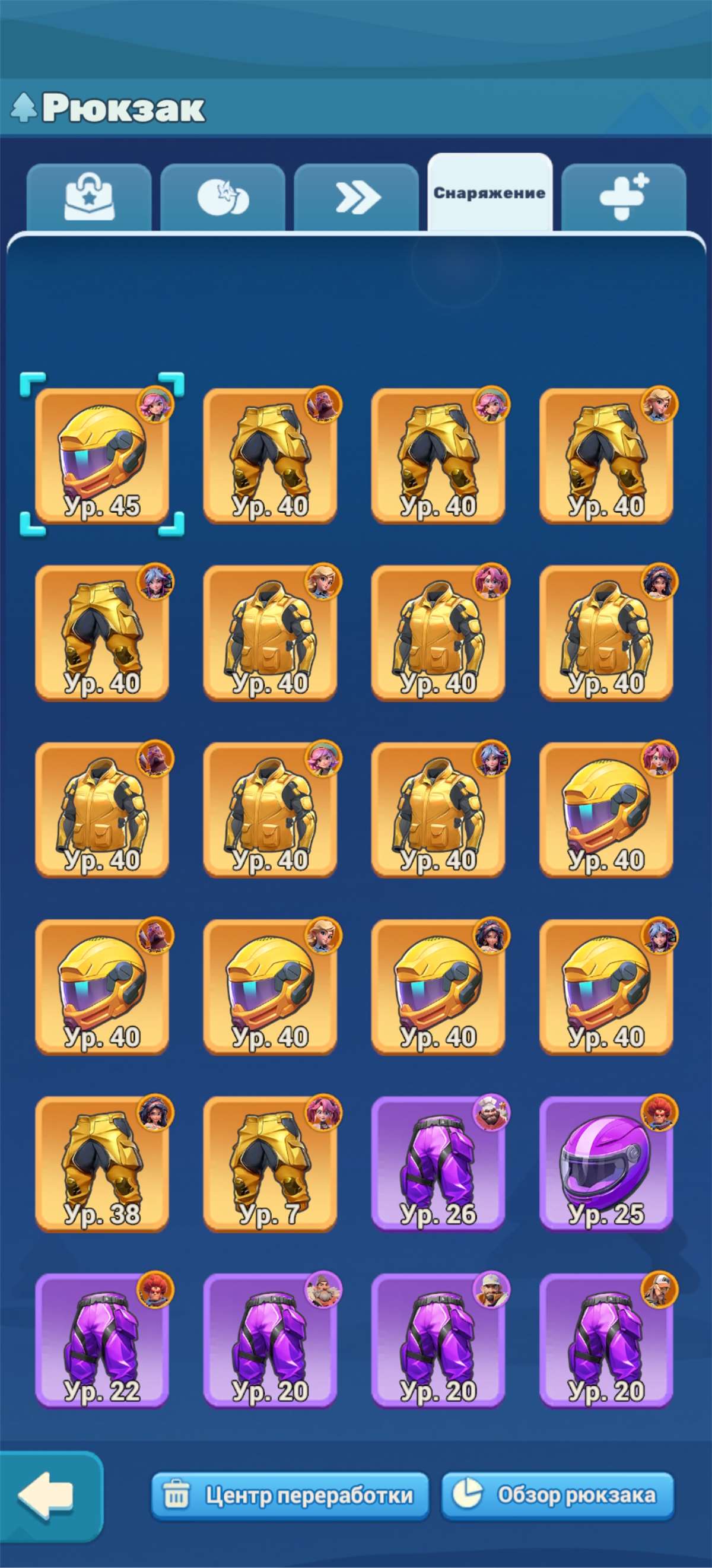Viewport: 712px width, 1568px height.
Task: Select the purple pants level 22
Action: (x=103, y=1339)
